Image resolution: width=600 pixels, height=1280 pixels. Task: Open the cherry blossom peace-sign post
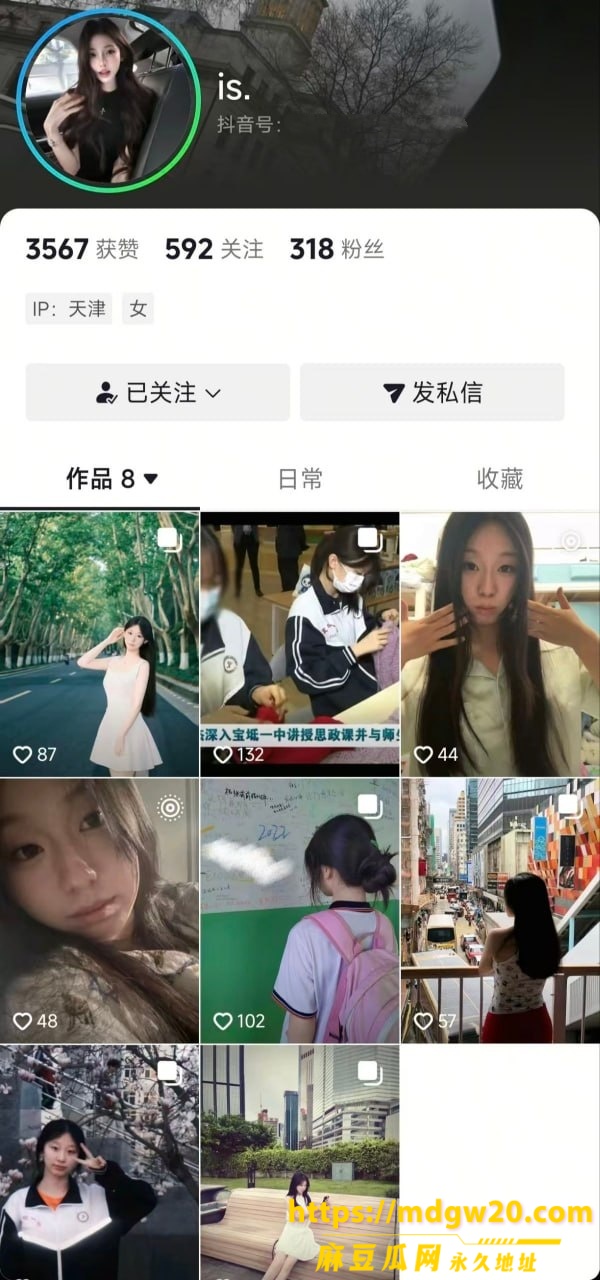pyautogui.click(x=99, y=1163)
